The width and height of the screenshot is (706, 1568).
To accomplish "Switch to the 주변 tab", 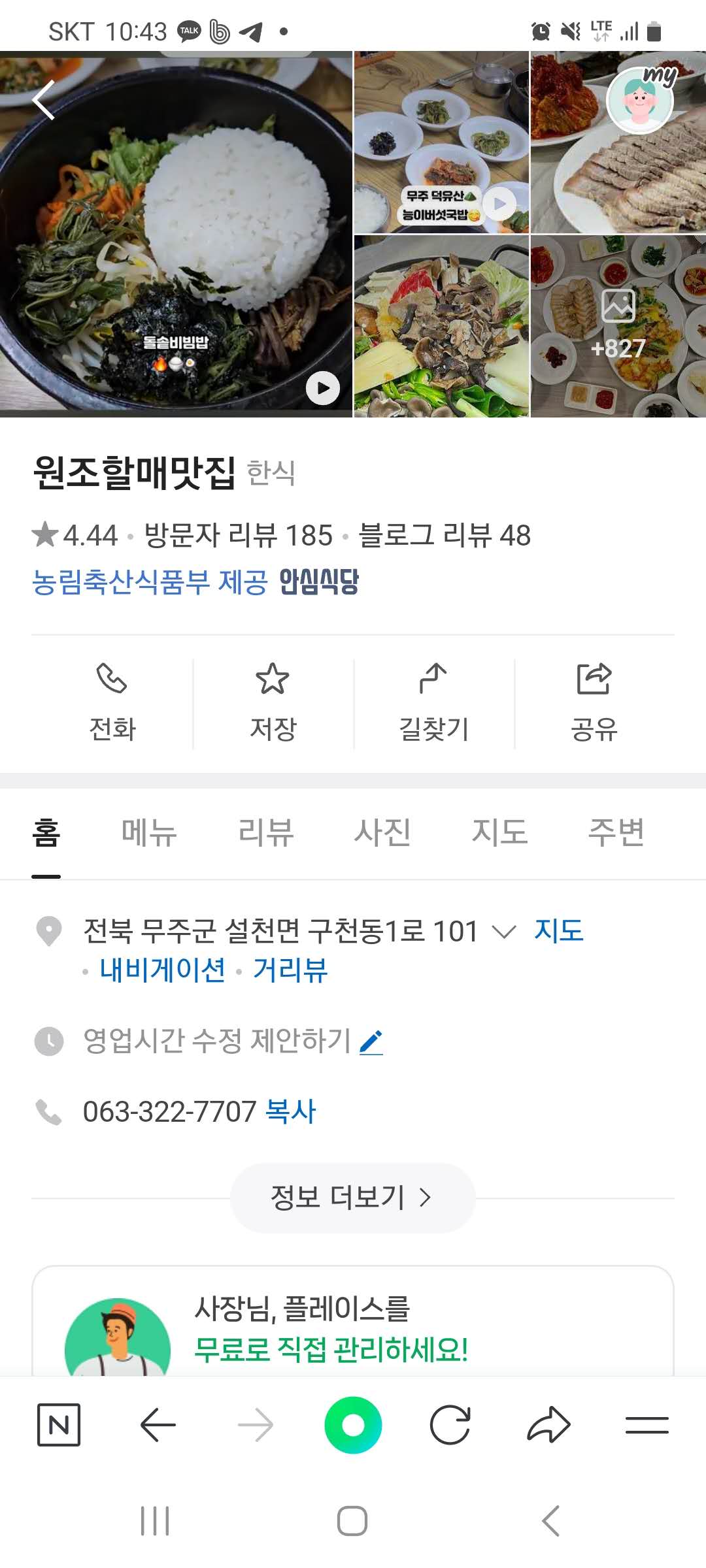I will pos(616,832).
